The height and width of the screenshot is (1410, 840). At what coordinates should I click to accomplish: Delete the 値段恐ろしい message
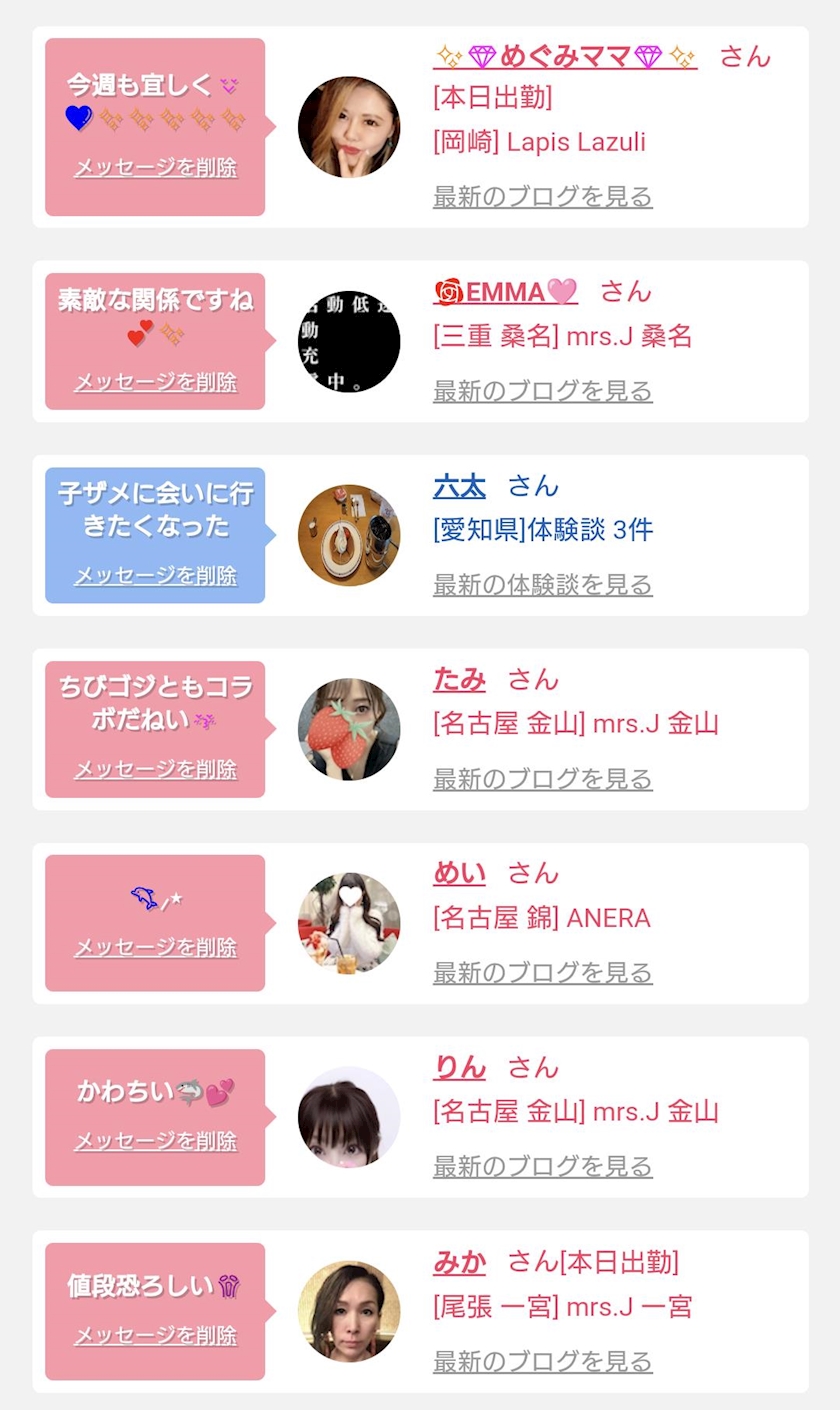[x=155, y=1335]
